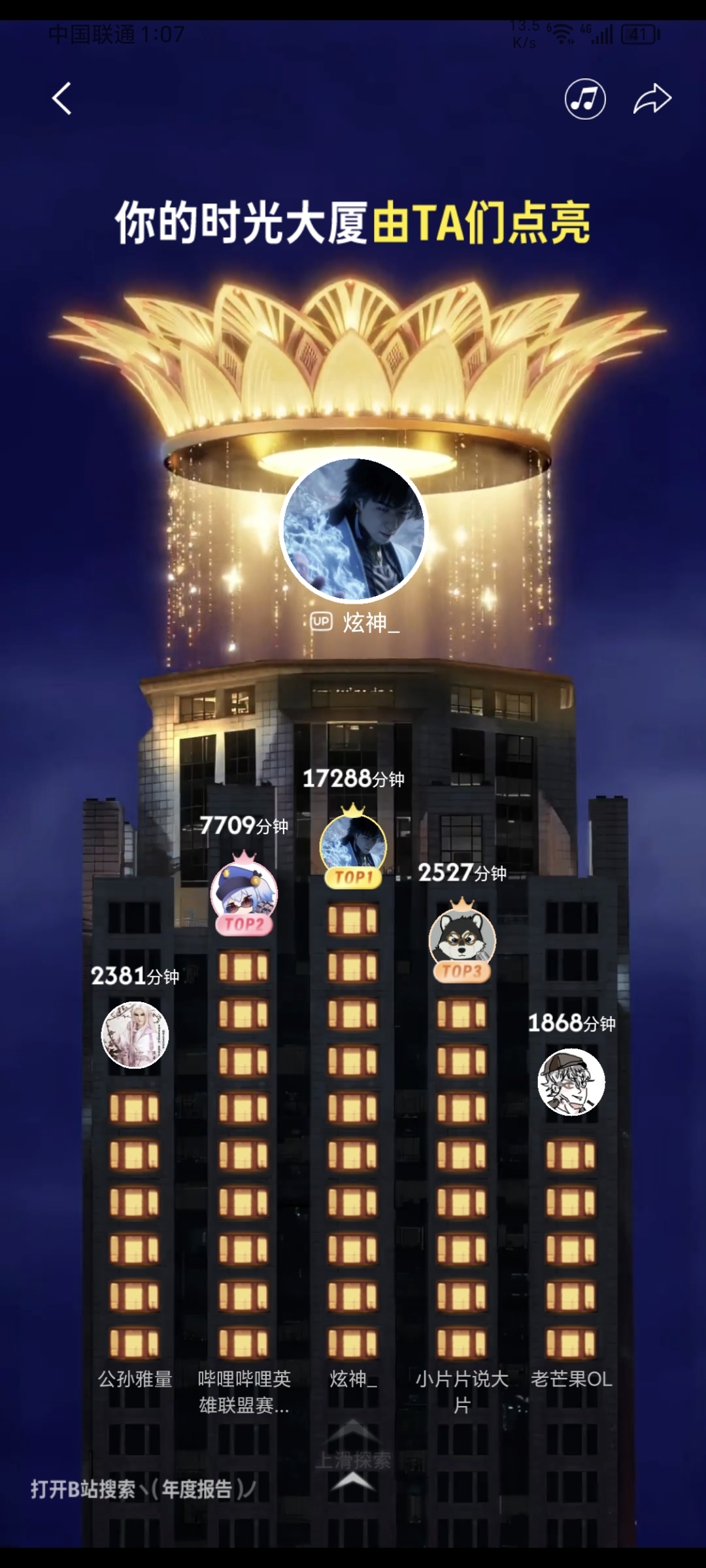Go back using the top-left arrow
The image size is (706, 1568).
(x=62, y=99)
